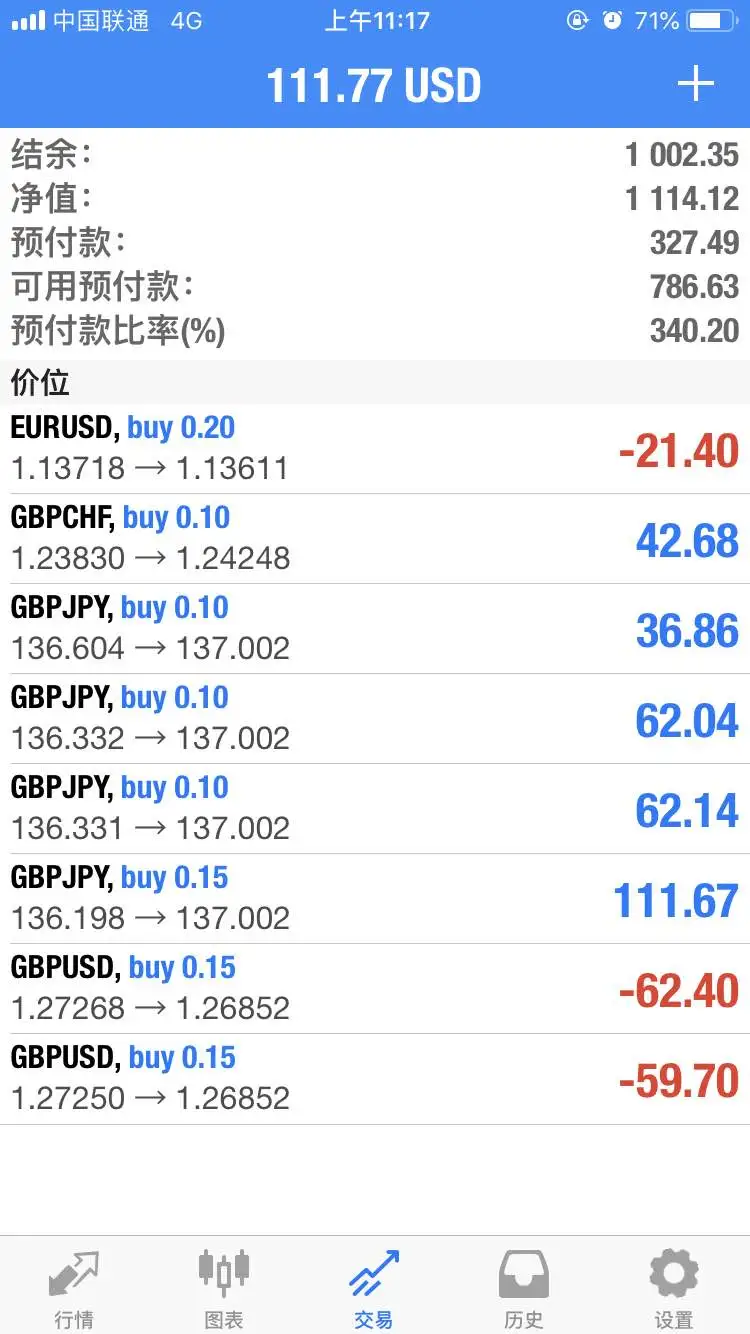Screen dimensions: 750x1334
Task: Tap the GBPJPY position opened at 136.331
Action: [375, 809]
